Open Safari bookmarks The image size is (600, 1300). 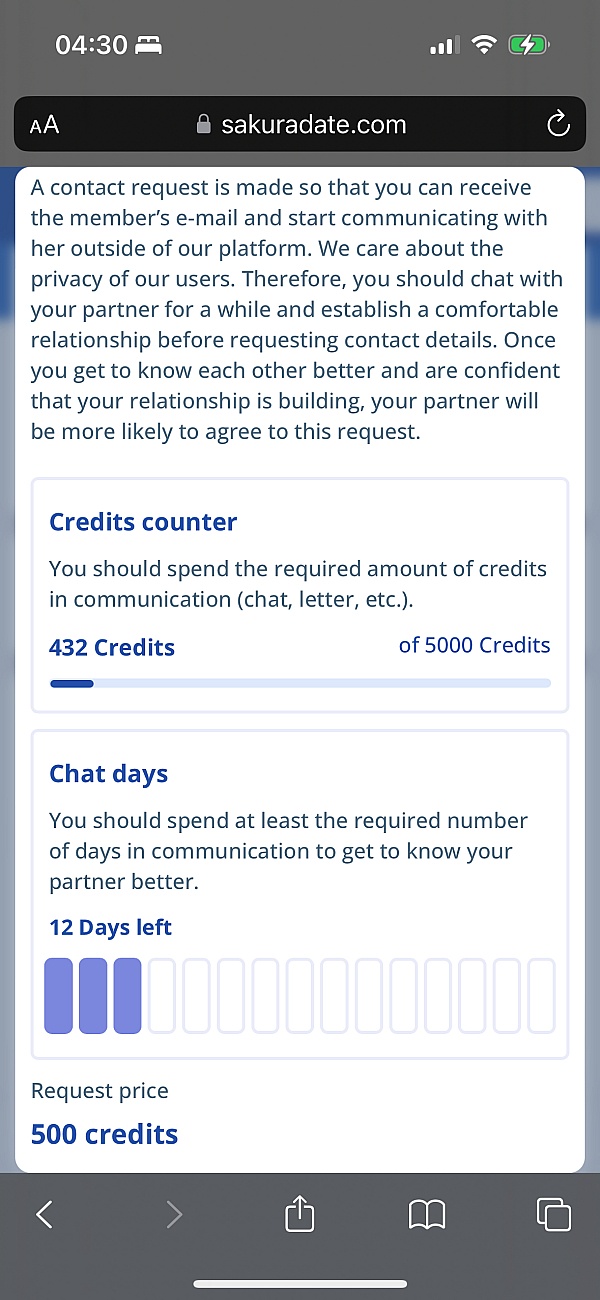tap(427, 1214)
